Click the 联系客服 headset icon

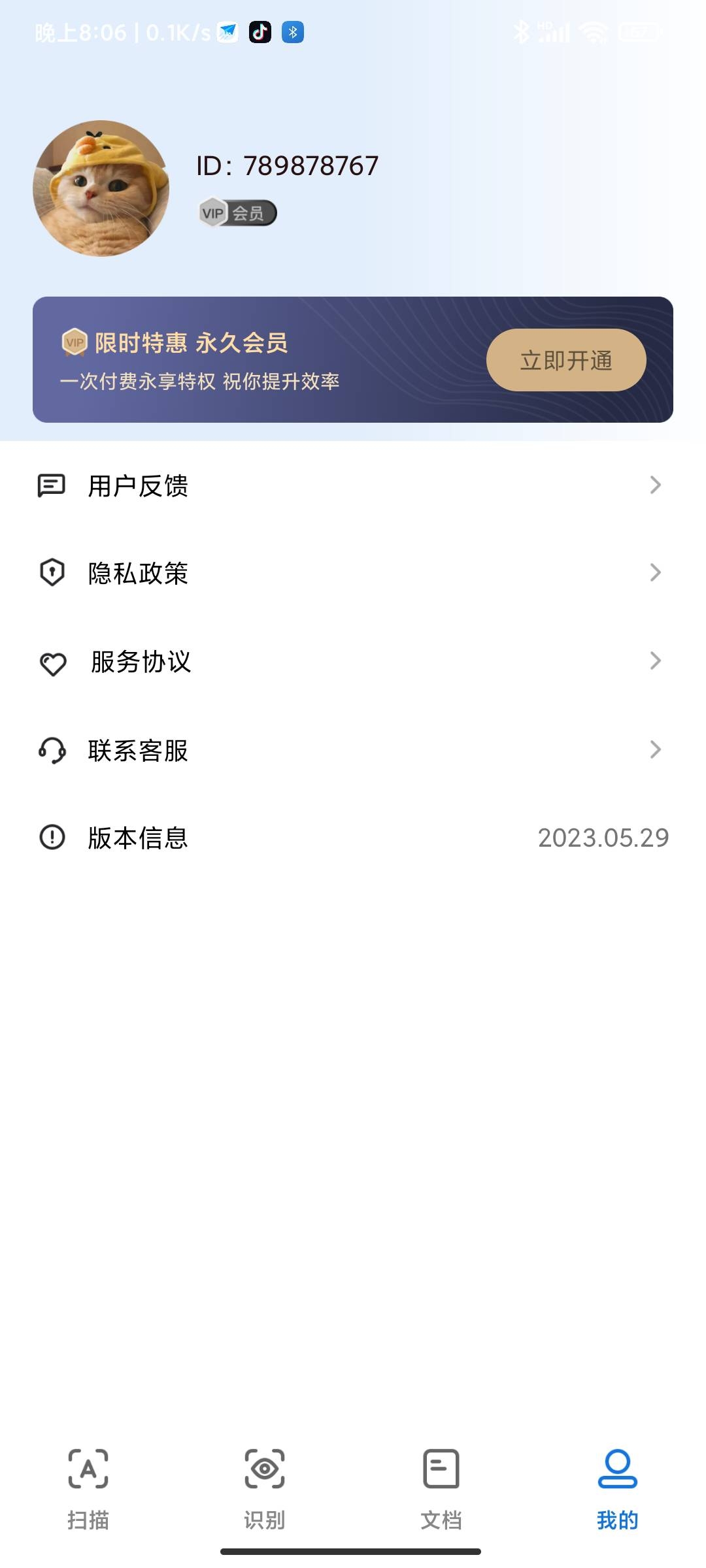tap(53, 751)
